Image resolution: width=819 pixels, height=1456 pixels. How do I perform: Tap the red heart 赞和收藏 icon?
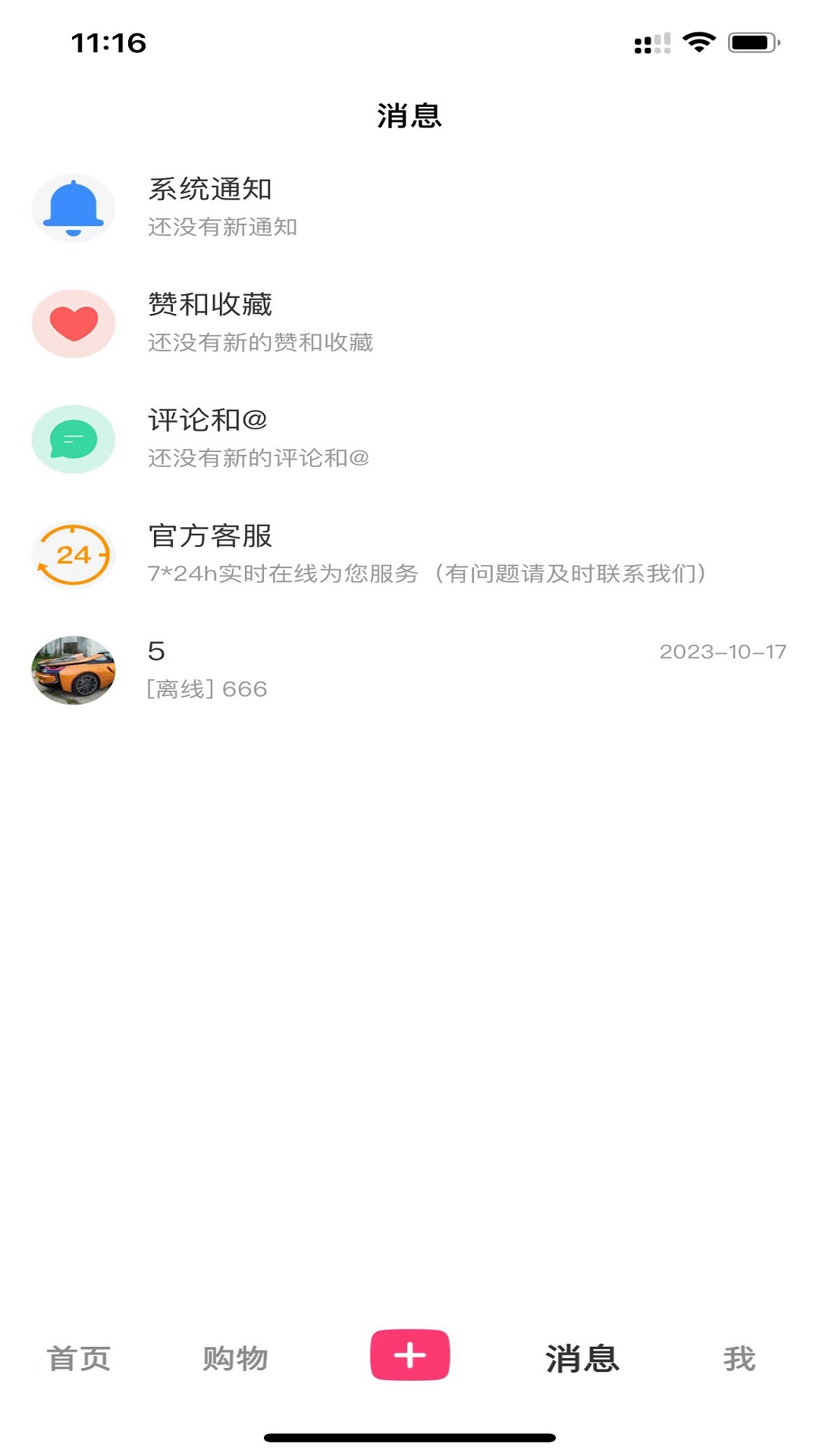pyautogui.click(x=73, y=323)
